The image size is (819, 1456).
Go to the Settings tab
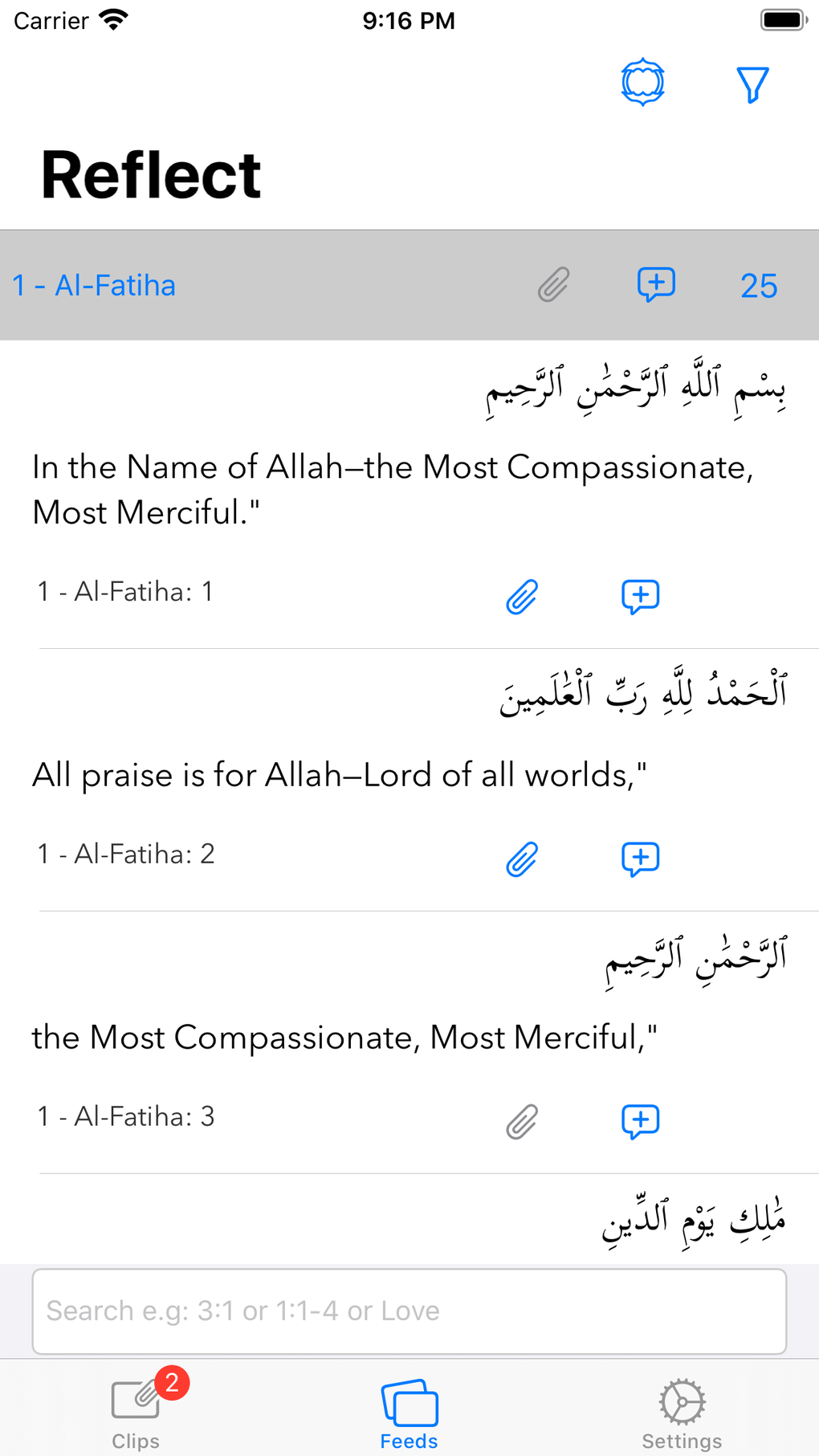click(682, 1413)
